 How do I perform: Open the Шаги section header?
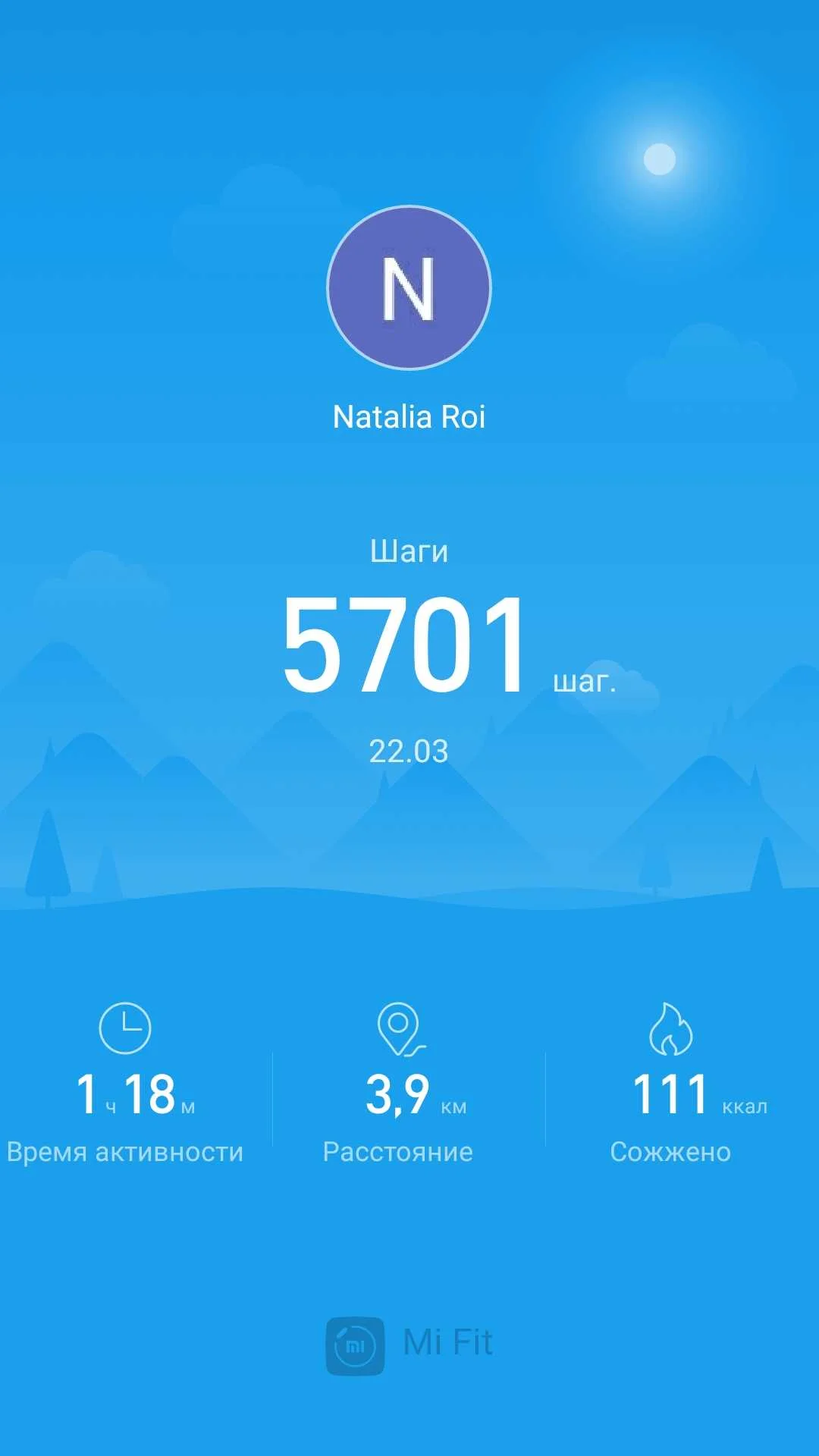coord(409,551)
